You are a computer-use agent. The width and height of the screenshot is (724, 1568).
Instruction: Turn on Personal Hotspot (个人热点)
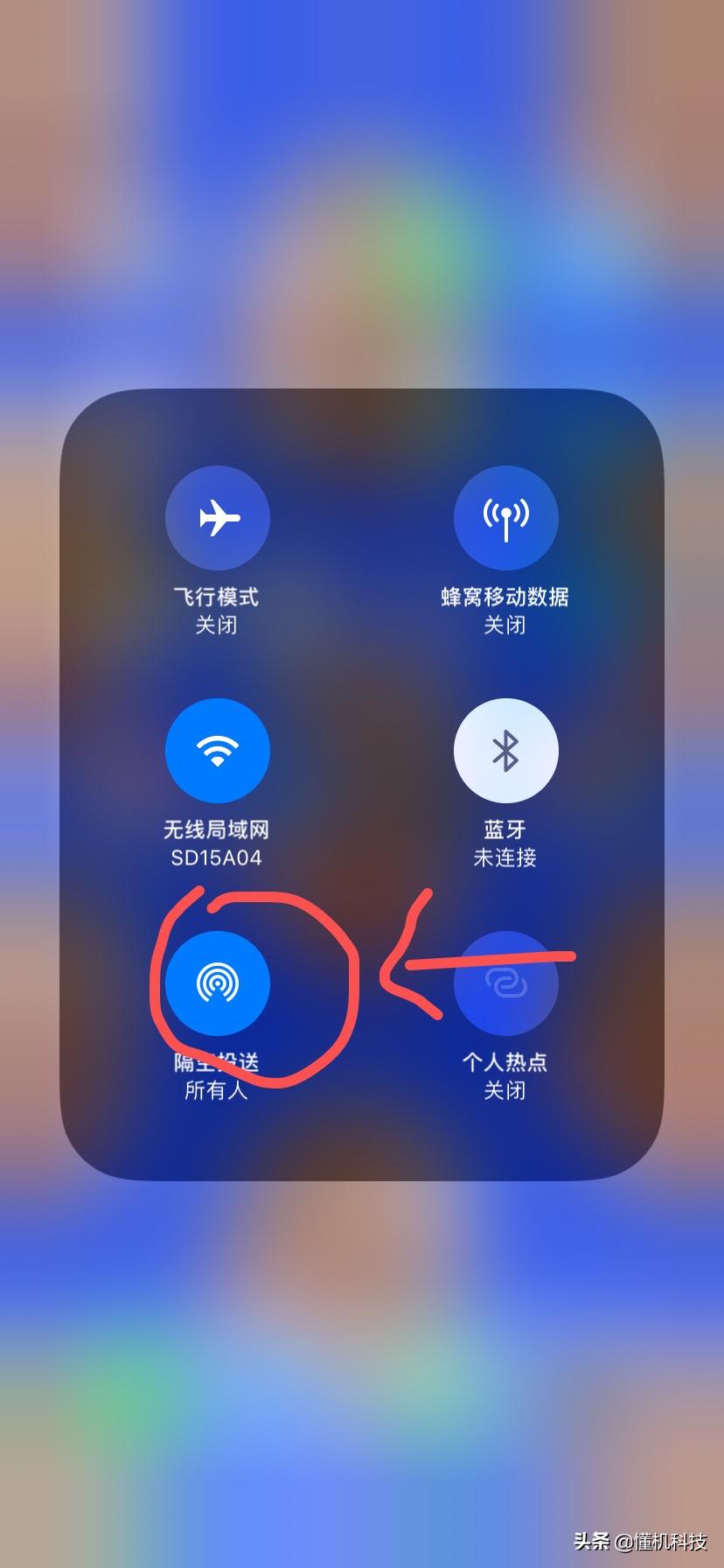(x=505, y=983)
